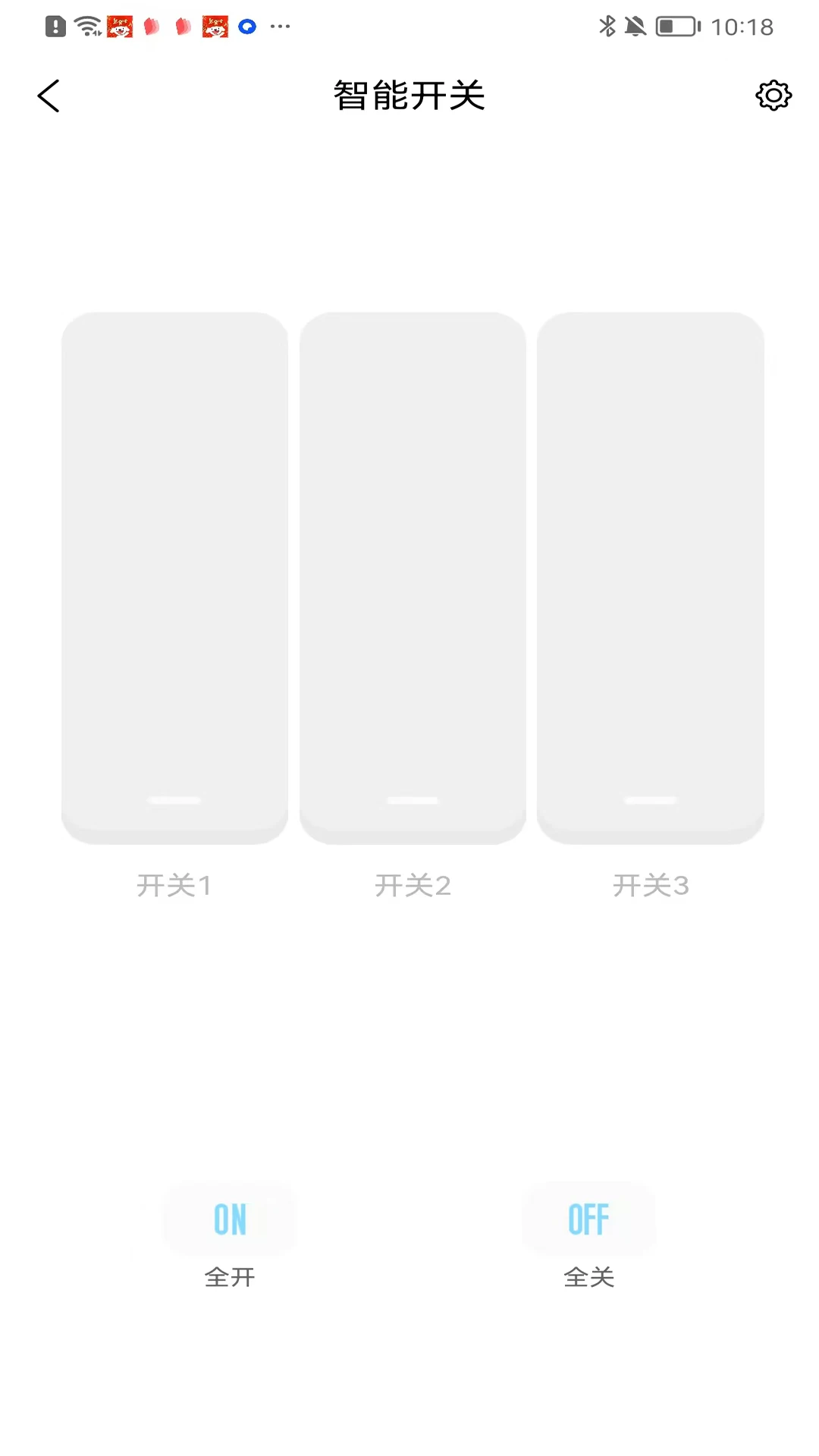The width and height of the screenshot is (819, 1456).
Task: Tap the ON icon above 全开
Action: click(x=230, y=1219)
